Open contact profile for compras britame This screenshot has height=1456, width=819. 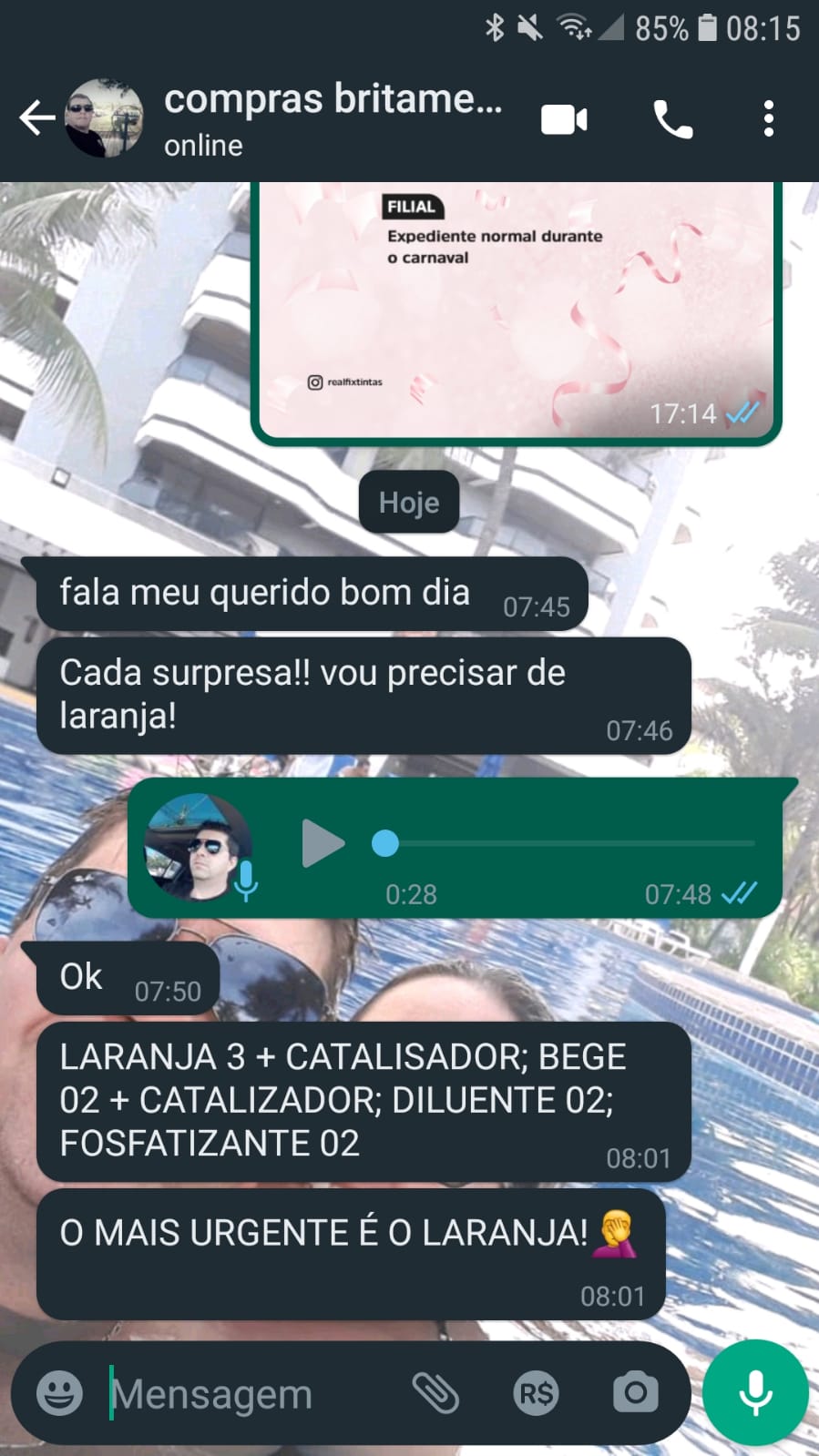click(333, 118)
